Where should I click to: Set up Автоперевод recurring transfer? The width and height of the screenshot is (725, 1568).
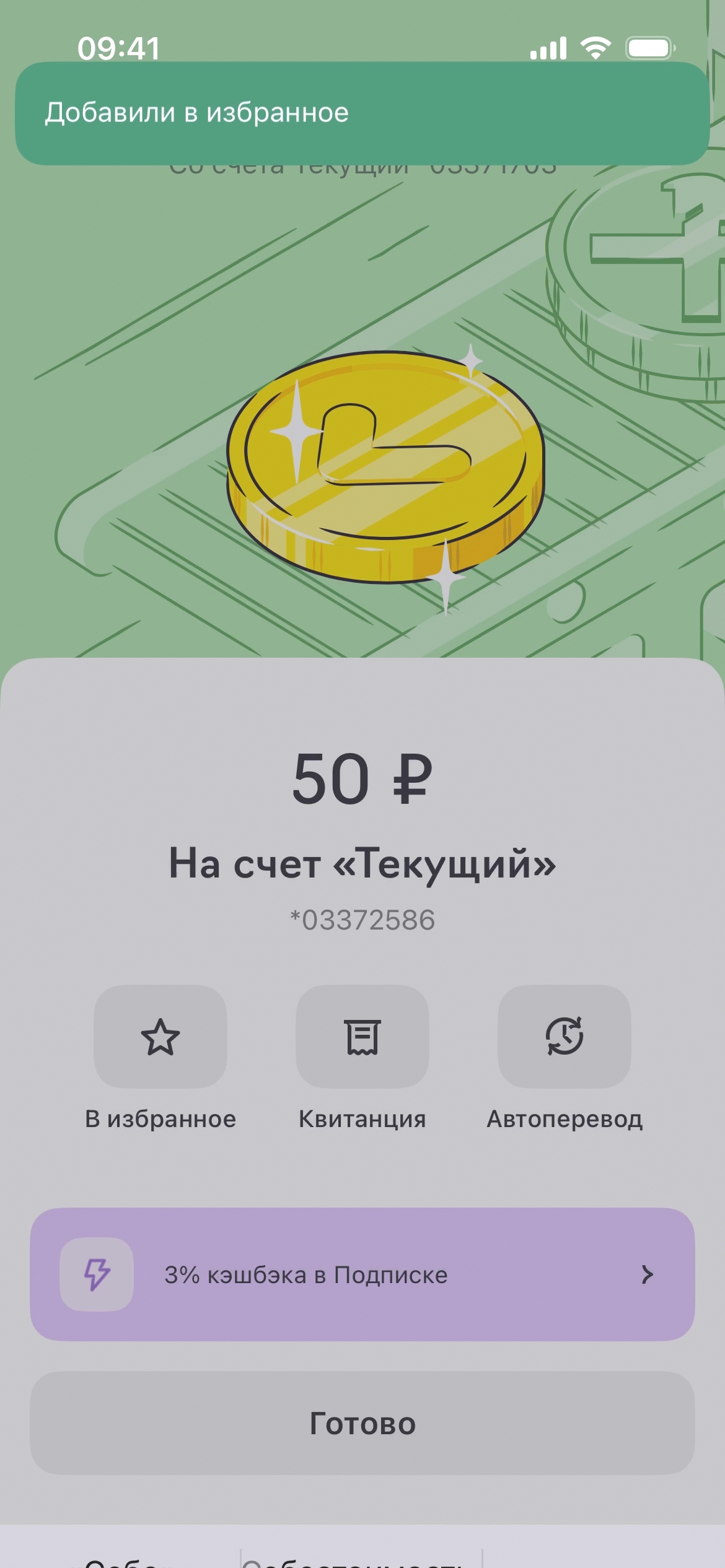coord(564,1037)
